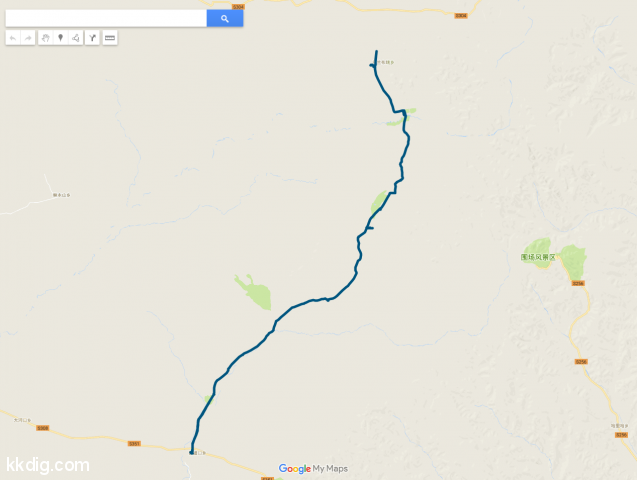Redo the last map edit
The width and height of the screenshot is (637, 480).
(x=28, y=38)
